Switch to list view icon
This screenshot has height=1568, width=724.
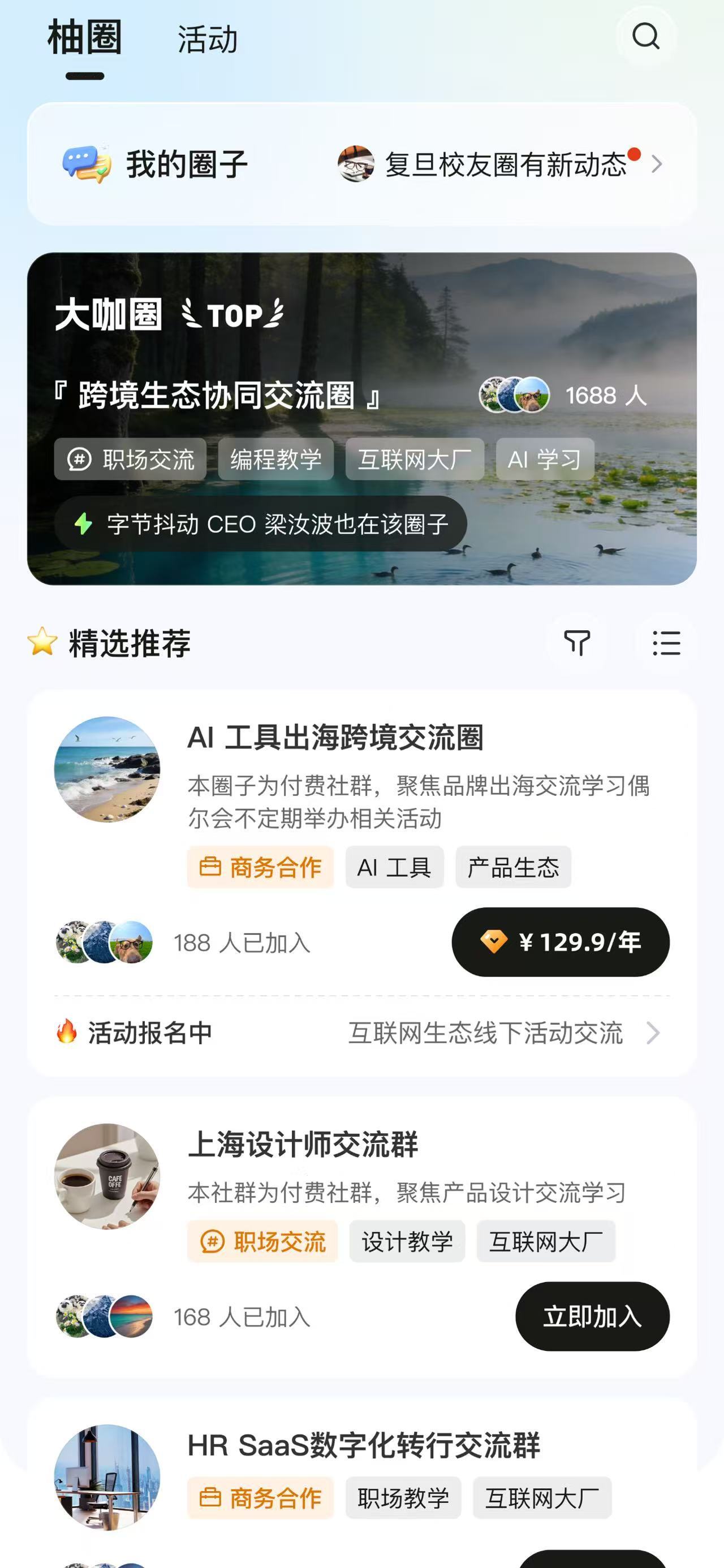coord(666,643)
